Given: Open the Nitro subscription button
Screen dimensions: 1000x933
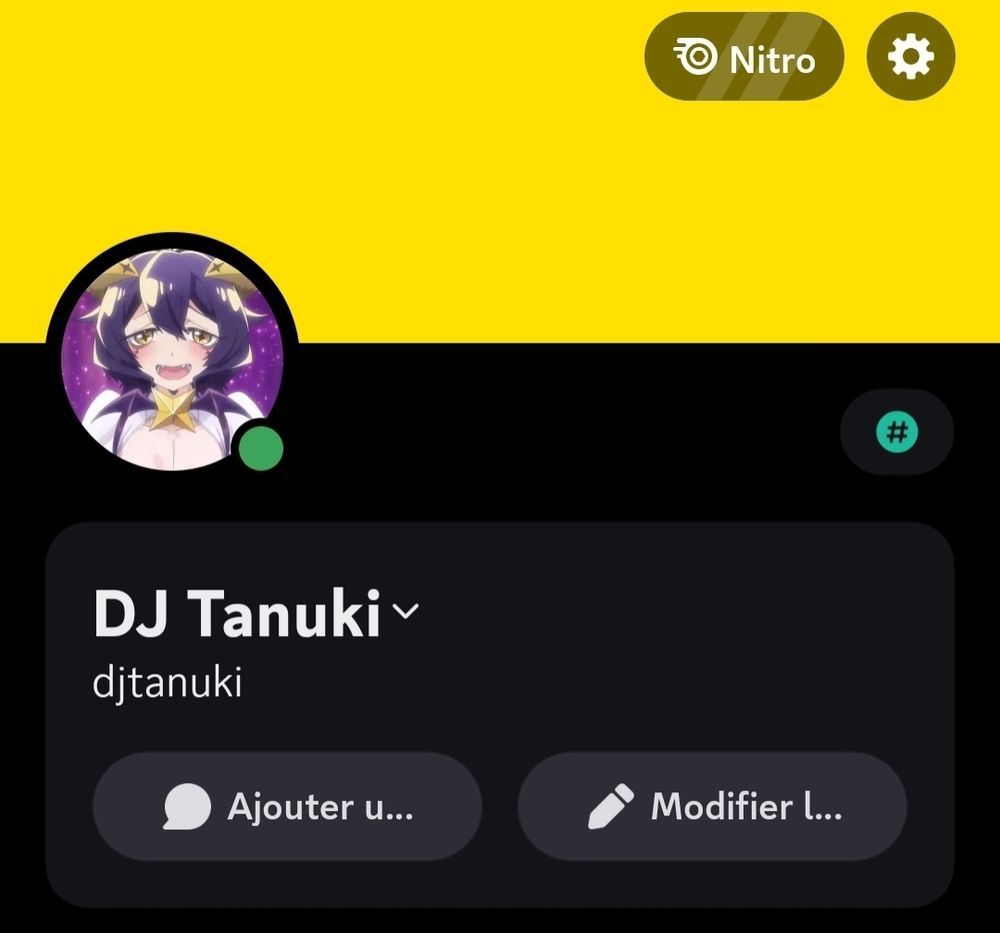Looking at the screenshot, I should point(744,57).
